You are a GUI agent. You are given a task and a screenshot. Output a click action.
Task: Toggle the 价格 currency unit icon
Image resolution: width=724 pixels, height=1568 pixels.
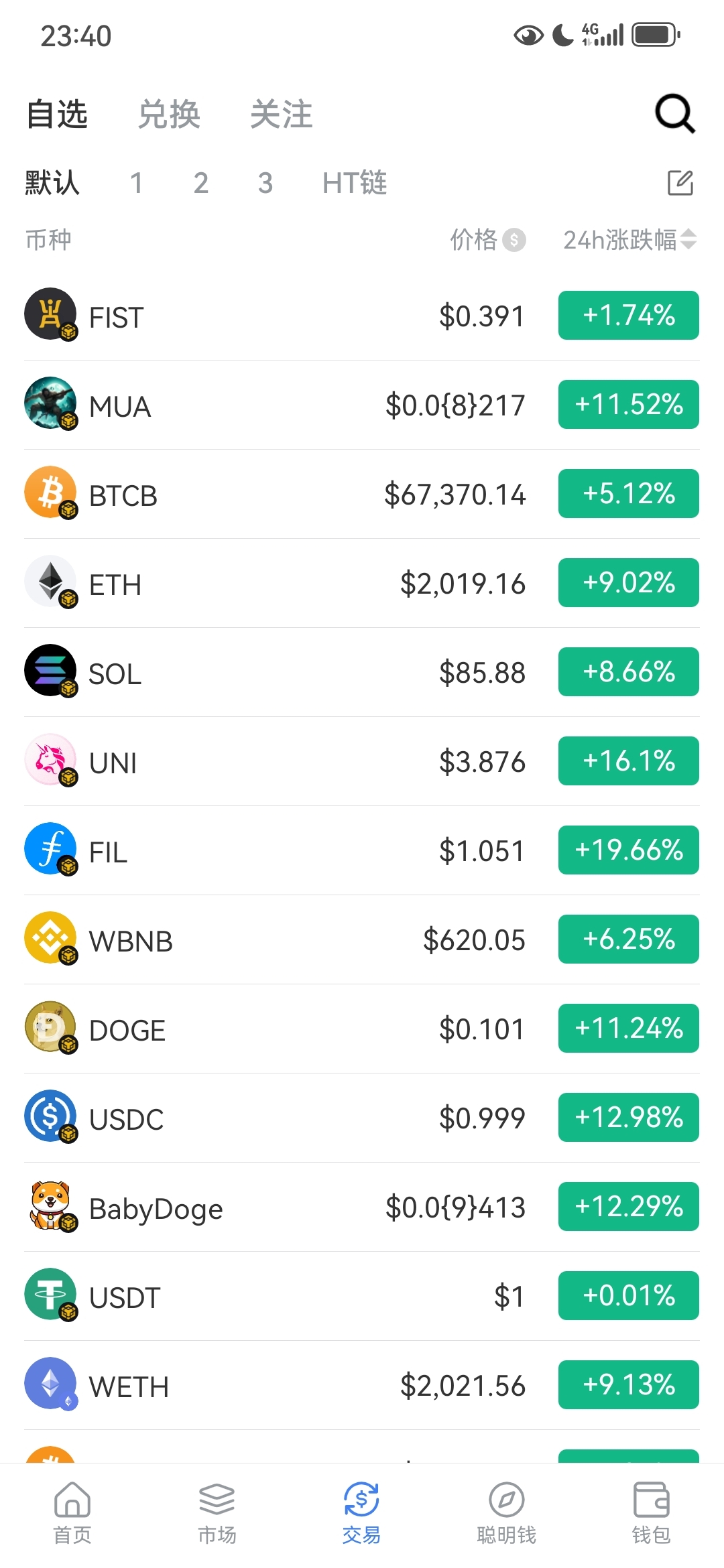point(514,240)
